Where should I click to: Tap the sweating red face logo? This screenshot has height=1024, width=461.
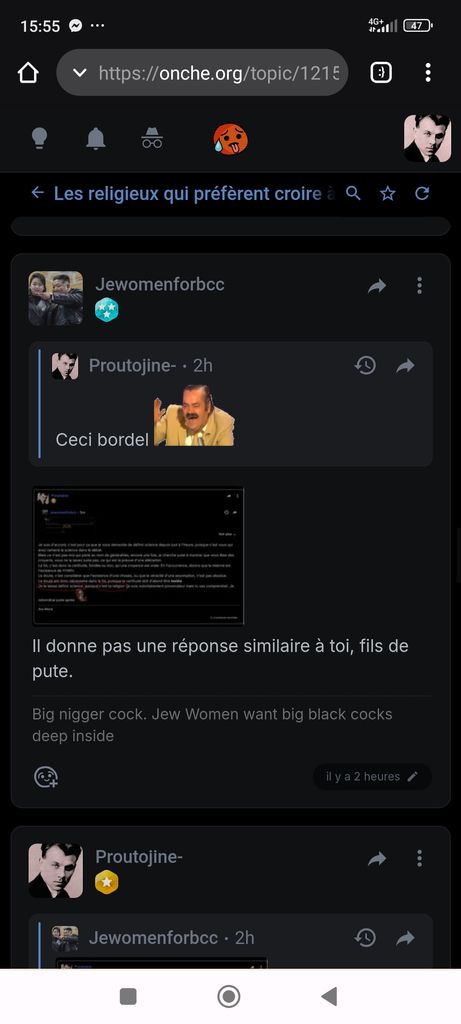point(230,139)
